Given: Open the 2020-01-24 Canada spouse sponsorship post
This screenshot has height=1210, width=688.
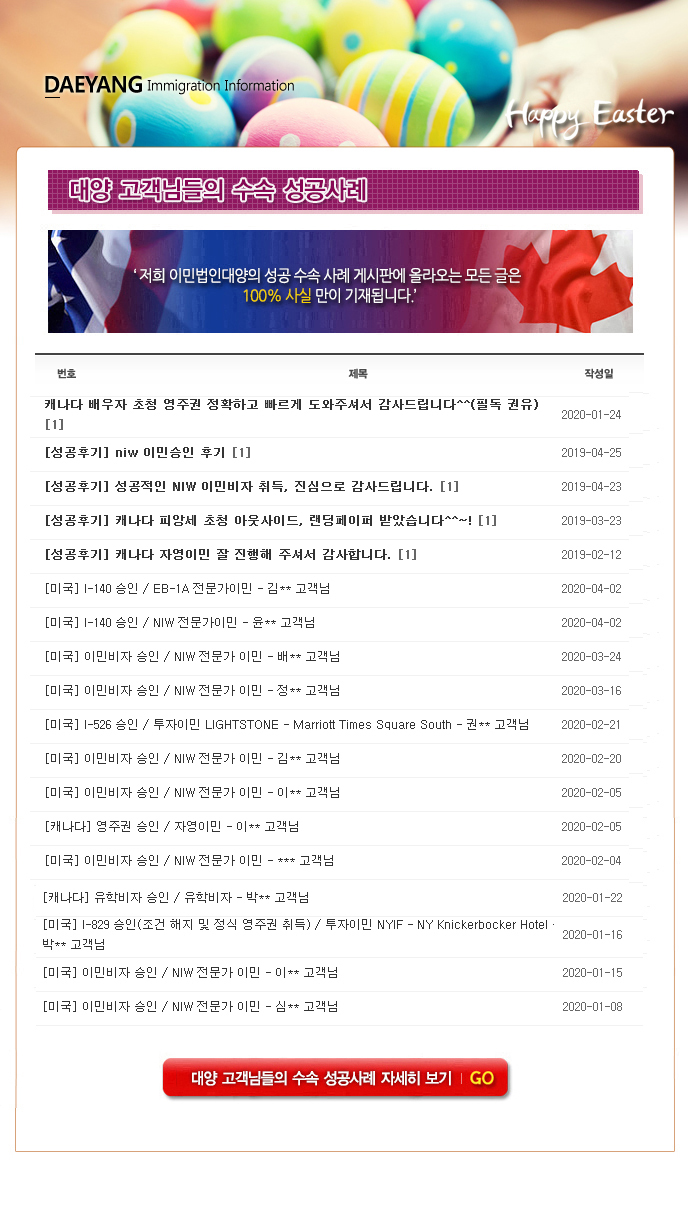Looking at the screenshot, I should [x=291, y=405].
